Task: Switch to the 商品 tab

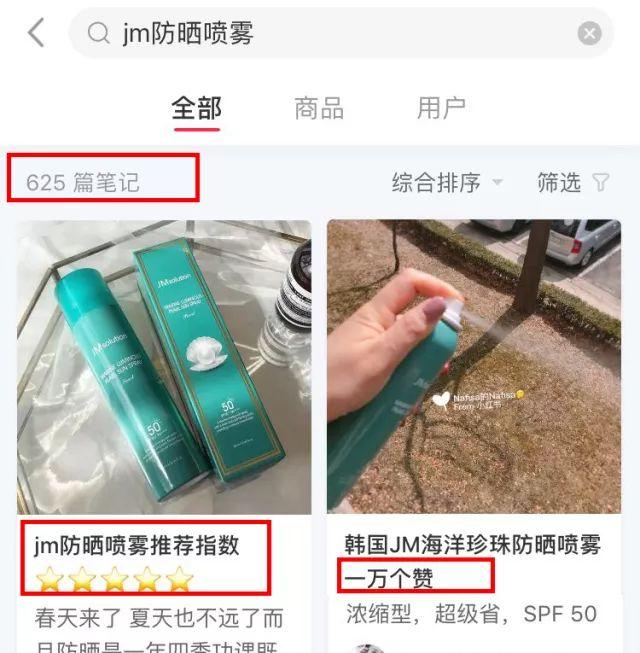Action: tap(319, 108)
